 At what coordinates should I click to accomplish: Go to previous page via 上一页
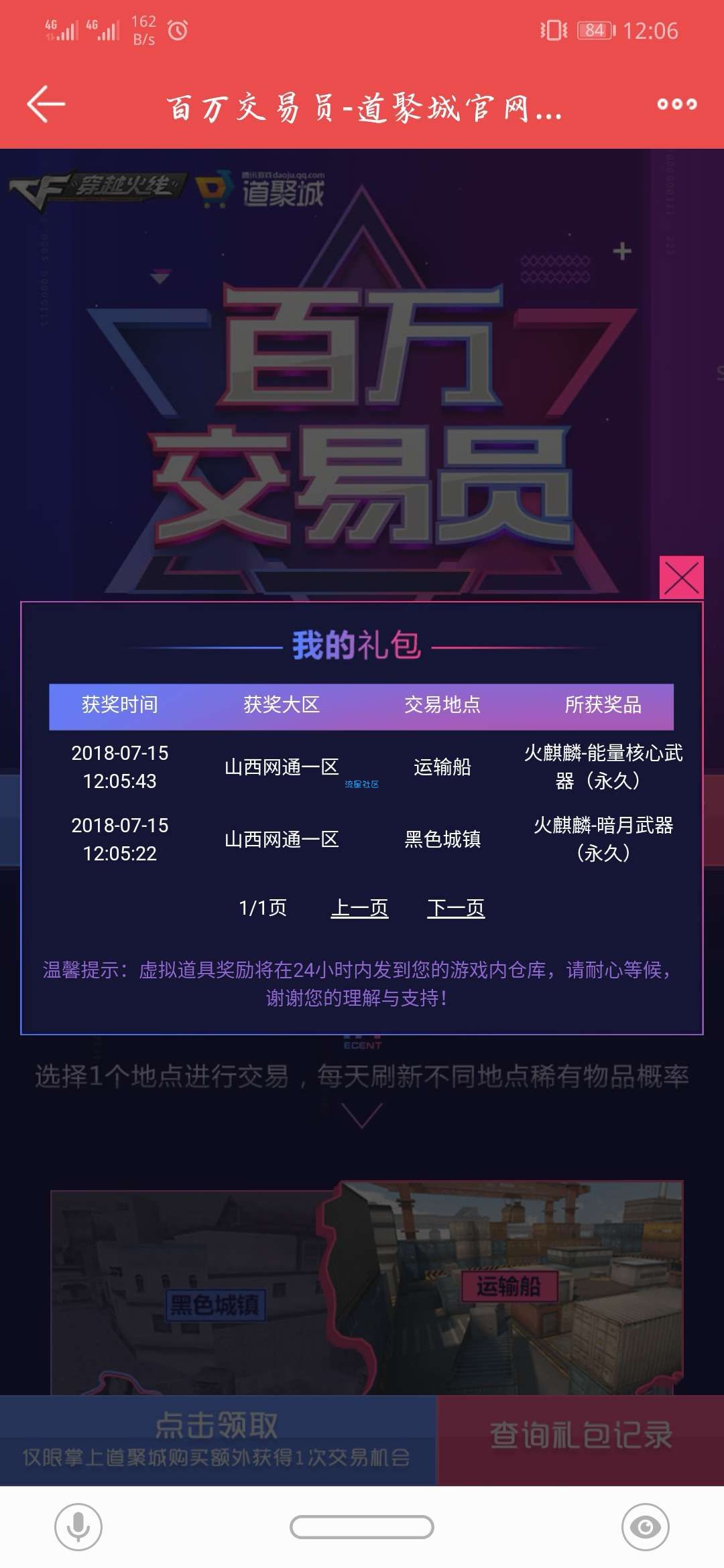pos(359,908)
